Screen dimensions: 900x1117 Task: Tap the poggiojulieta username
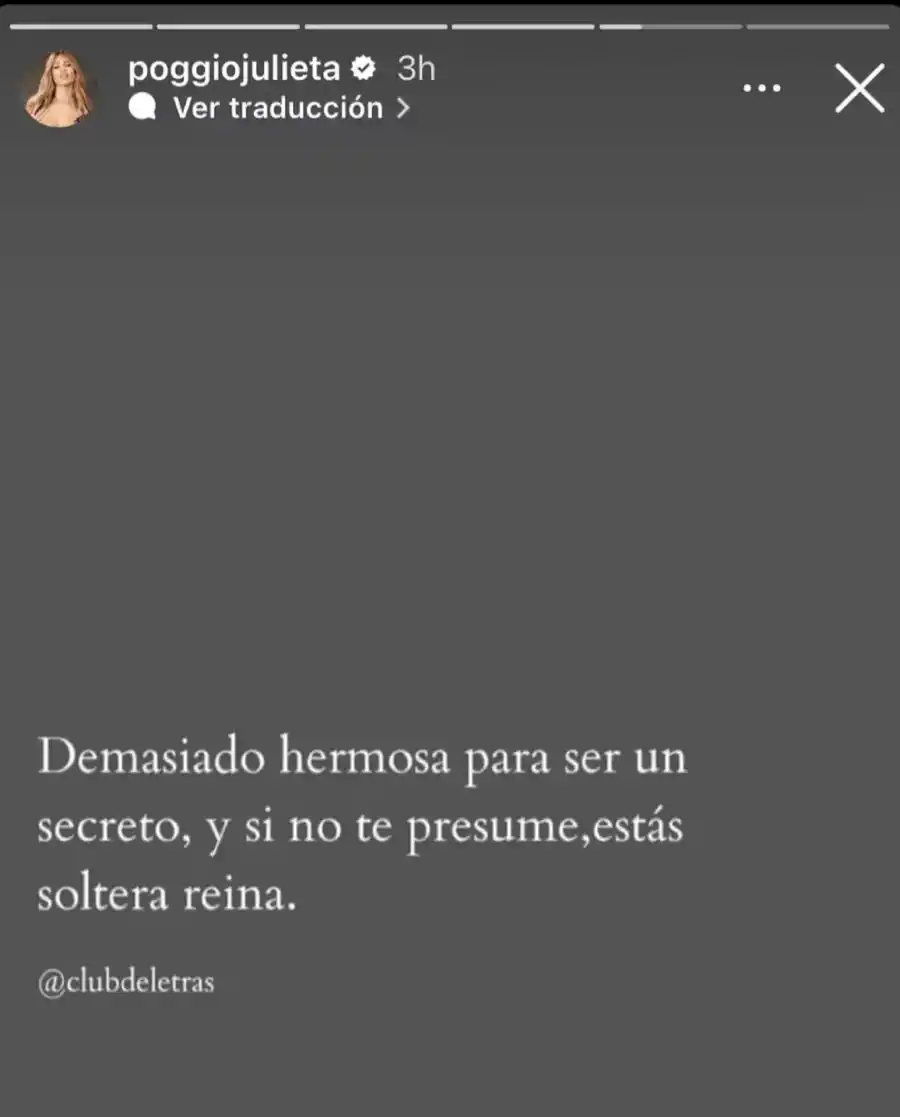click(234, 68)
